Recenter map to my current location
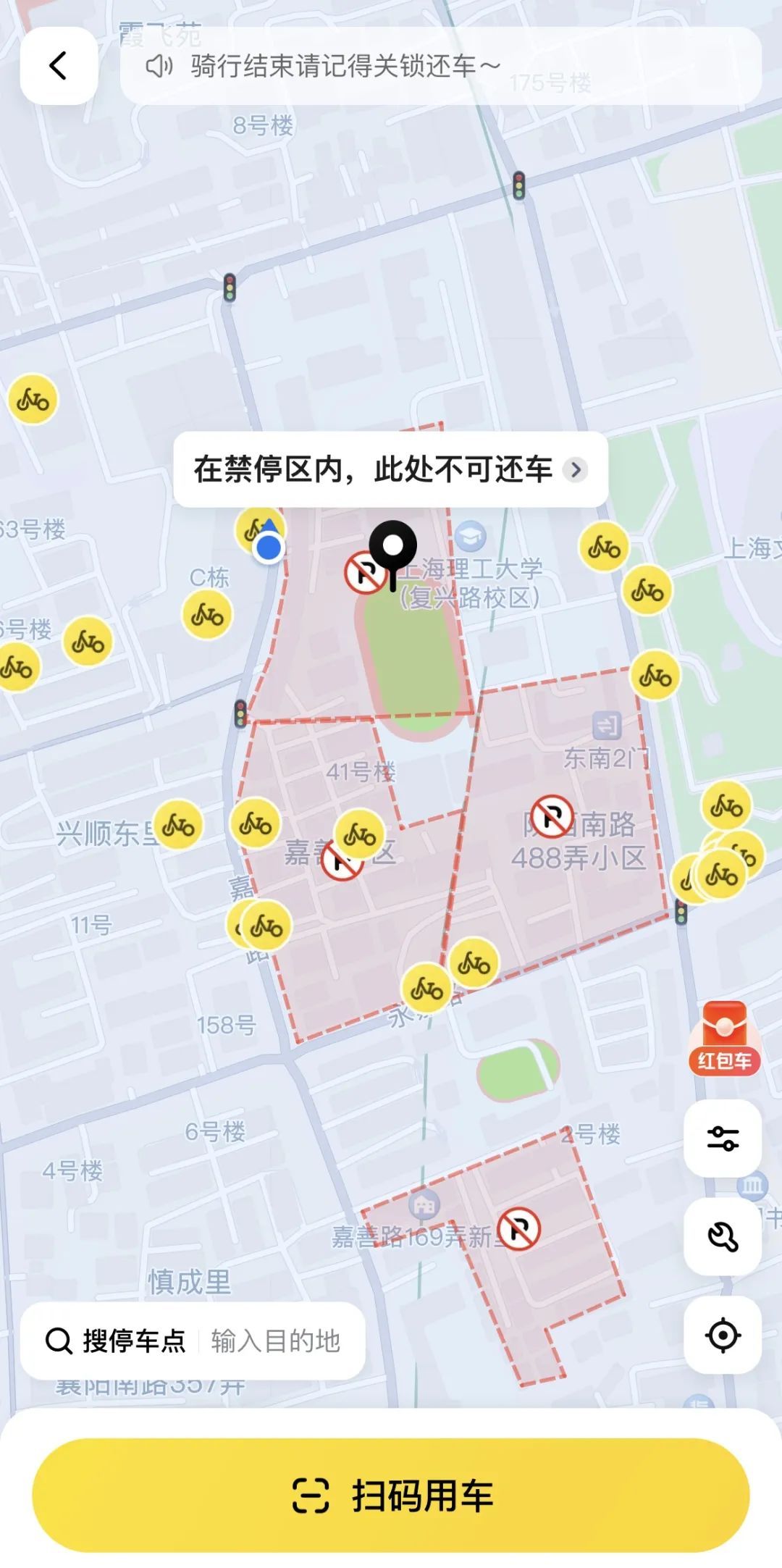The width and height of the screenshot is (782, 1568). pyautogui.click(x=723, y=1335)
